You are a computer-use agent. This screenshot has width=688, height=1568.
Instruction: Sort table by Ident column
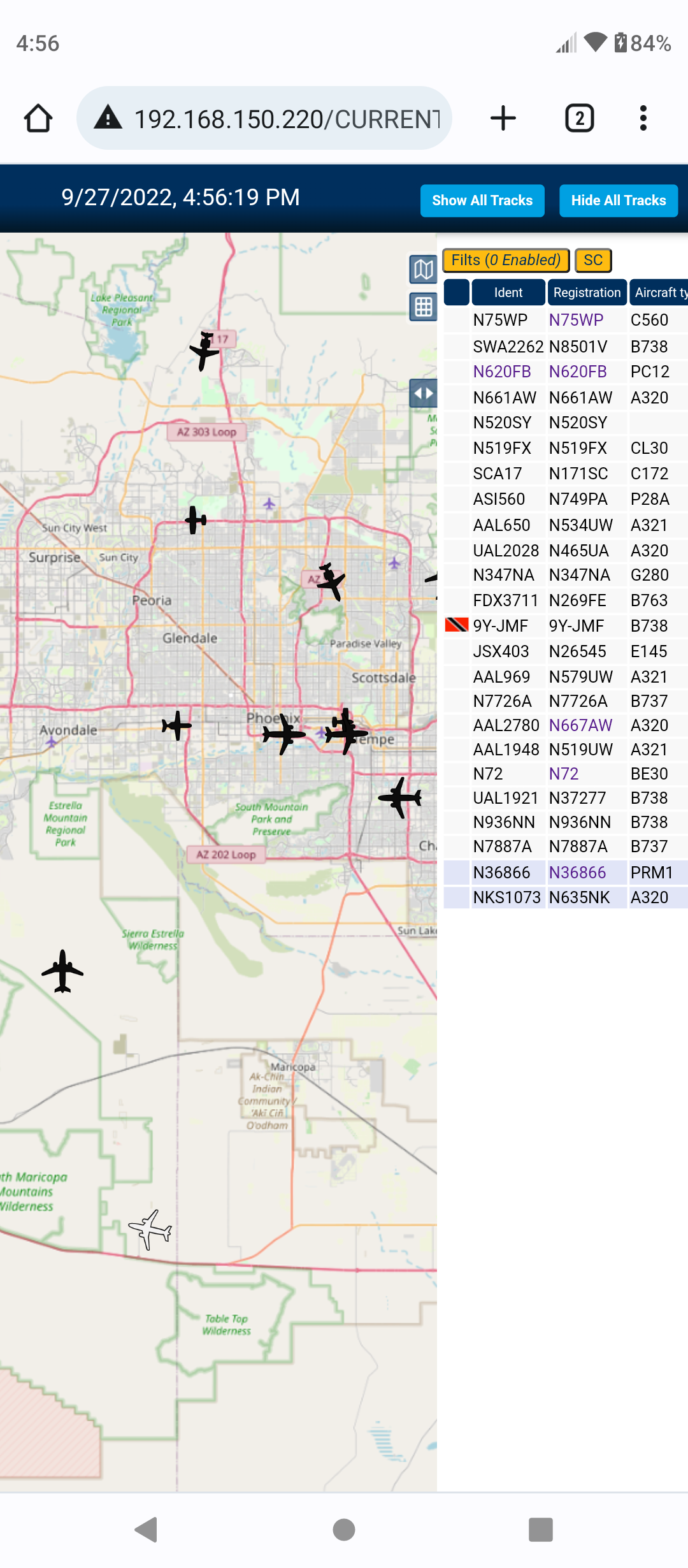508,293
